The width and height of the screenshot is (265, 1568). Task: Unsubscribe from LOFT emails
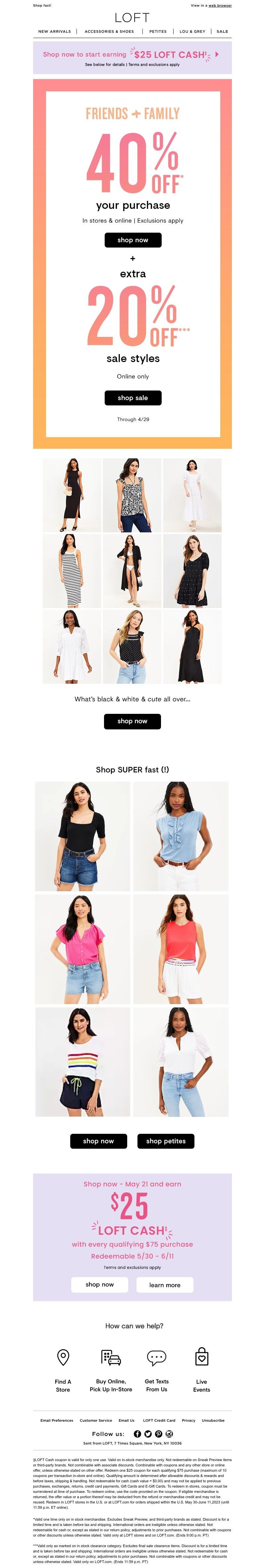tap(213, 1420)
